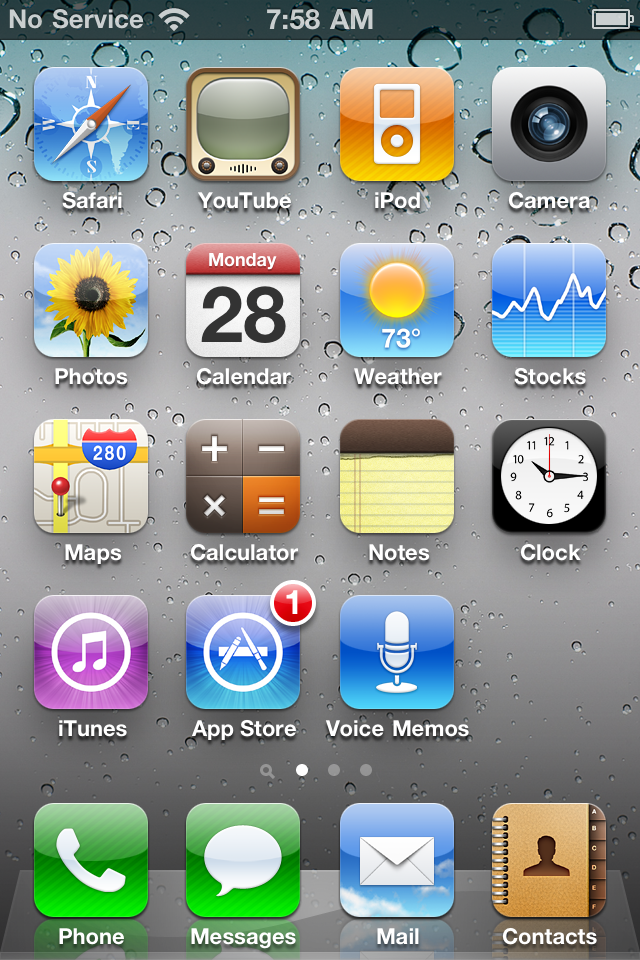Viewport: 640px width, 960px height.
Task: Open the Clock app
Action: (549, 476)
